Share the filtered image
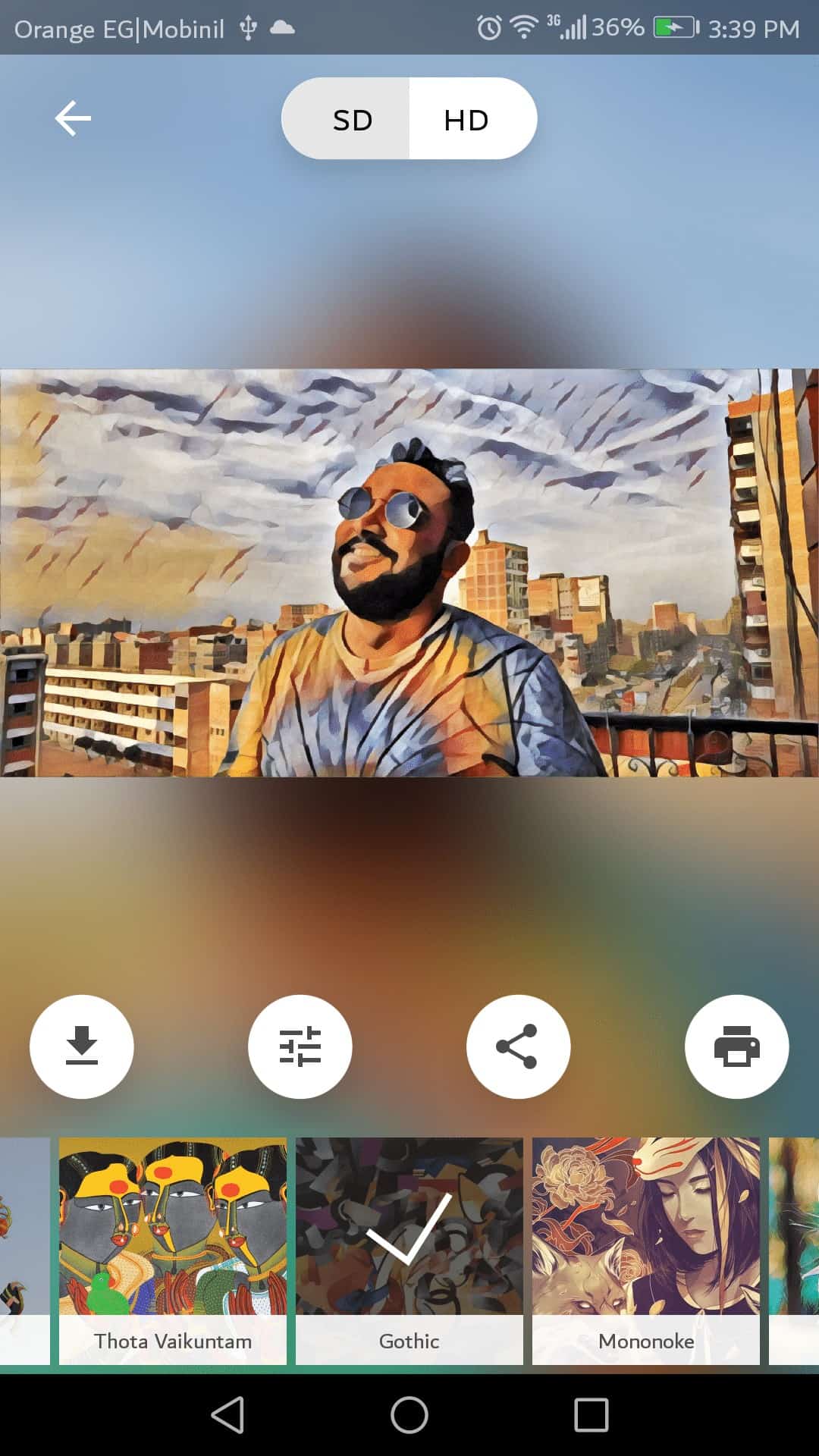Image resolution: width=819 pixels, height=1456 pixels. pos(518,1046)
